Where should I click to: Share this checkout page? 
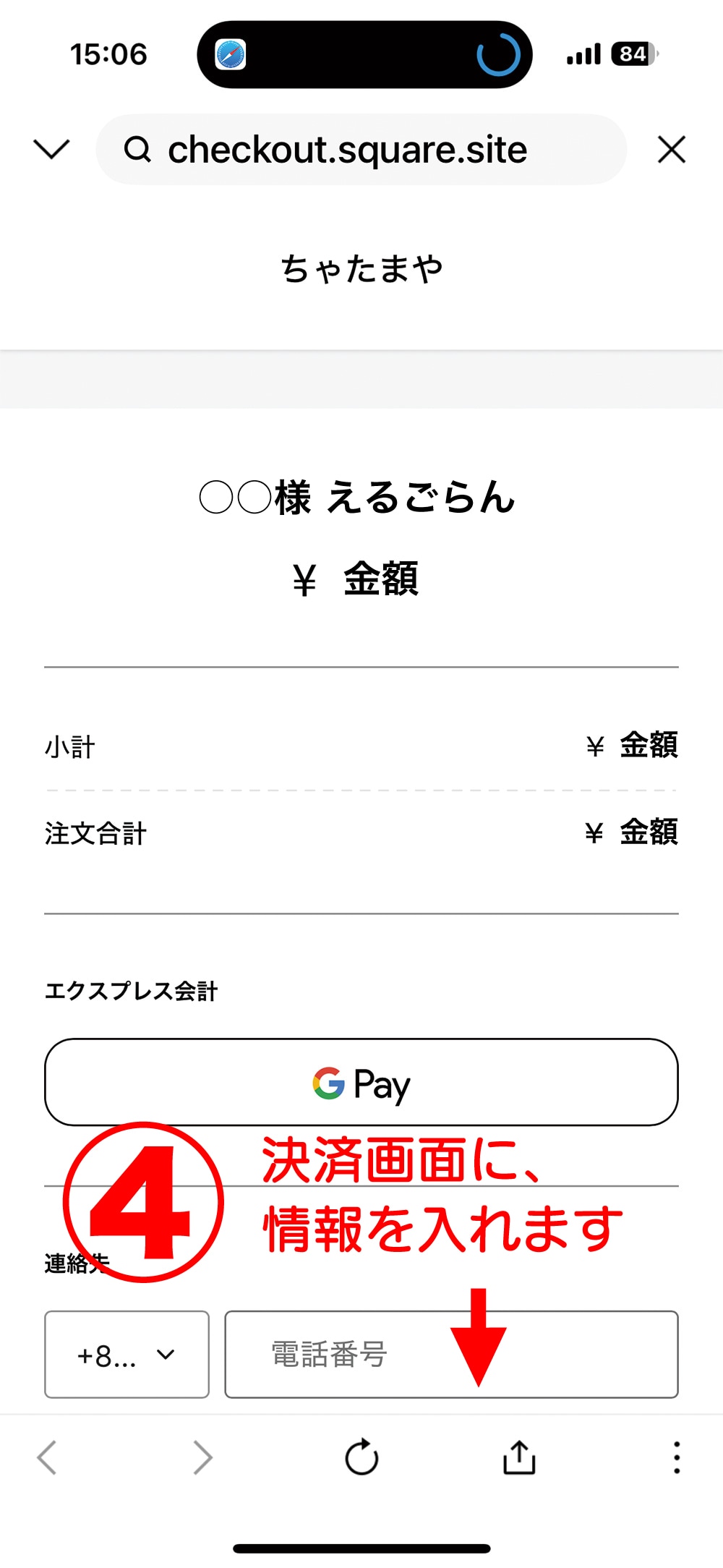pos(519,1457)
